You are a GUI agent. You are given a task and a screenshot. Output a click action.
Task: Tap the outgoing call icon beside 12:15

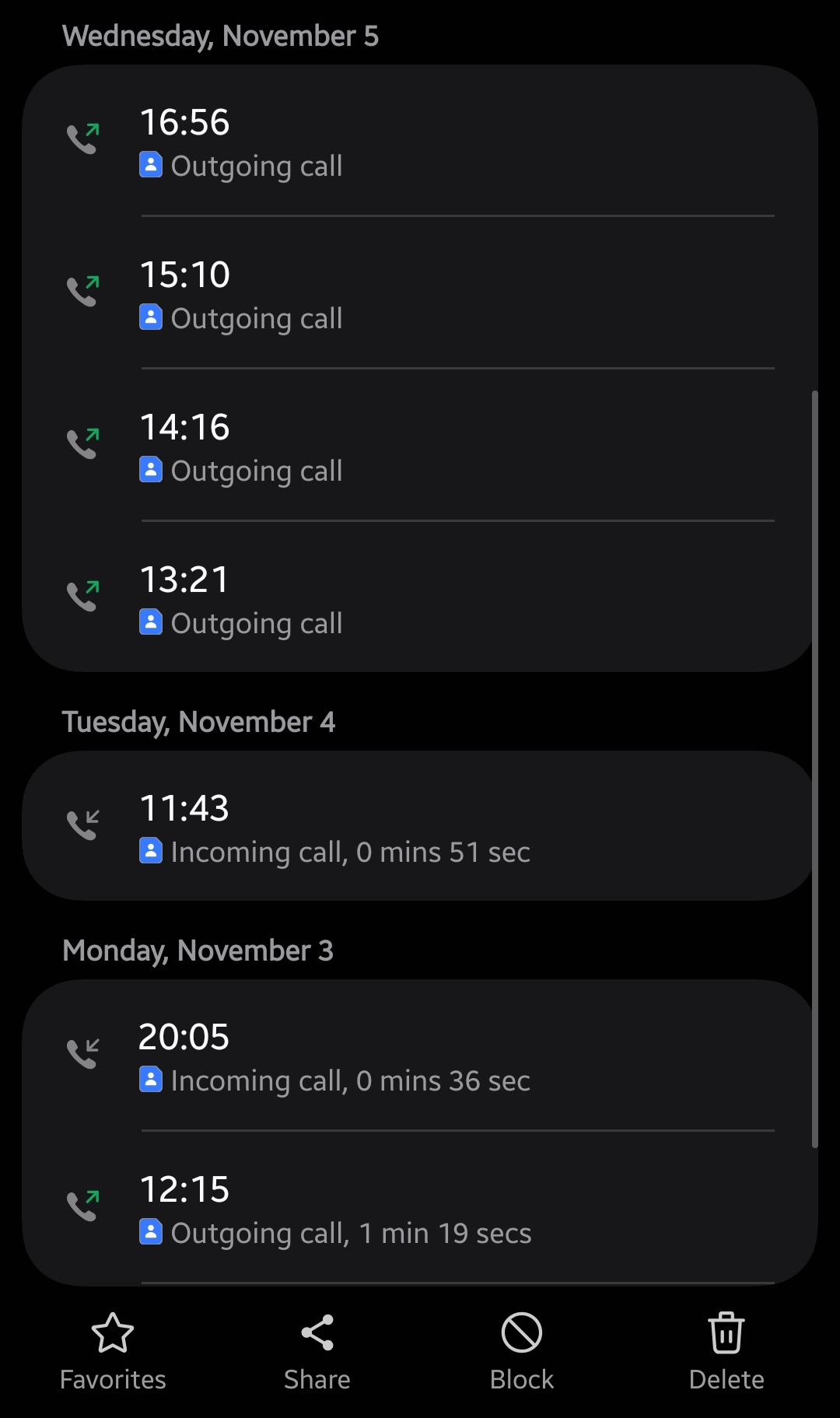tap(84, 1206)
